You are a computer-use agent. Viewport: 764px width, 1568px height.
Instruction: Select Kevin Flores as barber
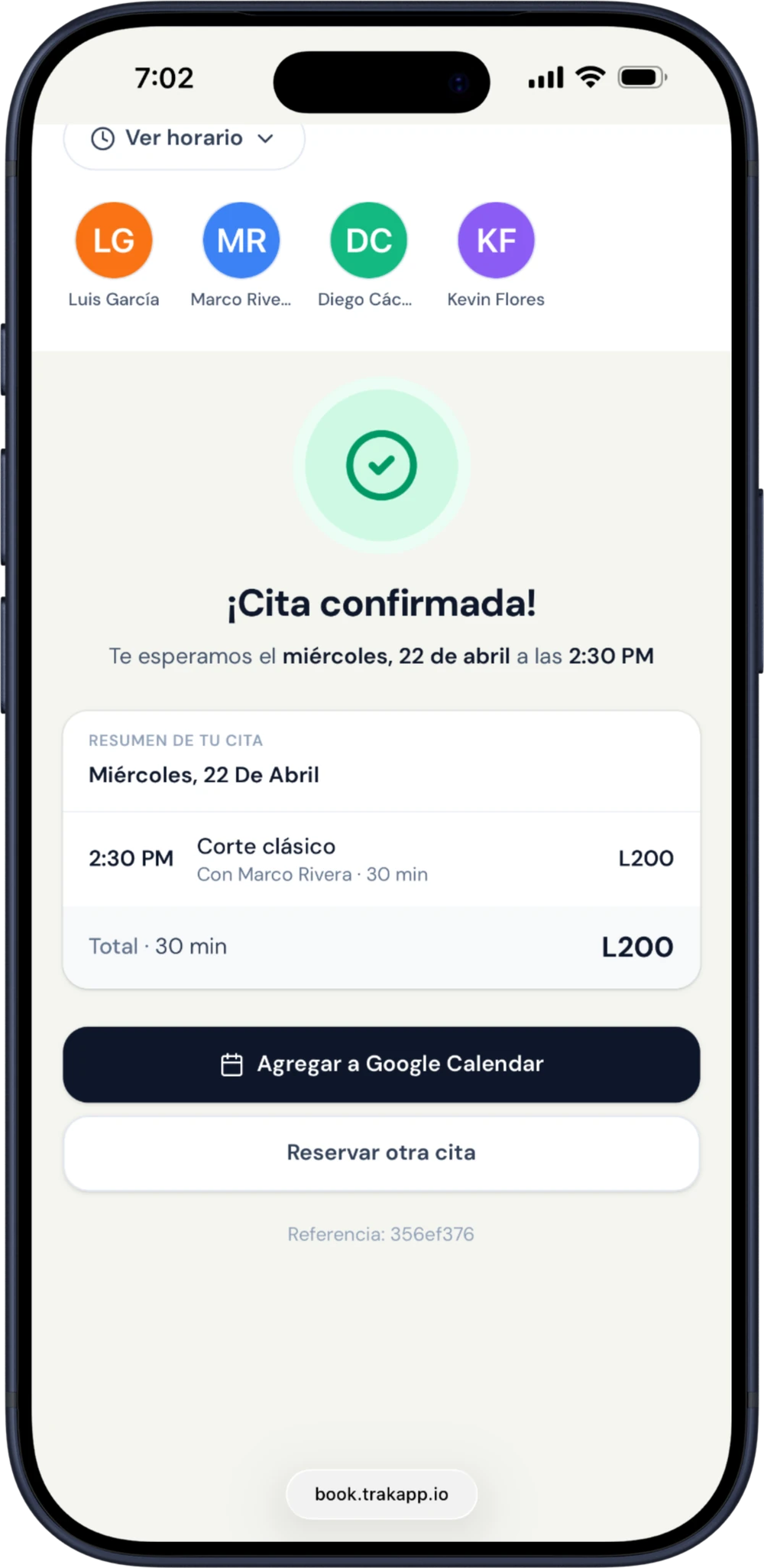(496, 241)
